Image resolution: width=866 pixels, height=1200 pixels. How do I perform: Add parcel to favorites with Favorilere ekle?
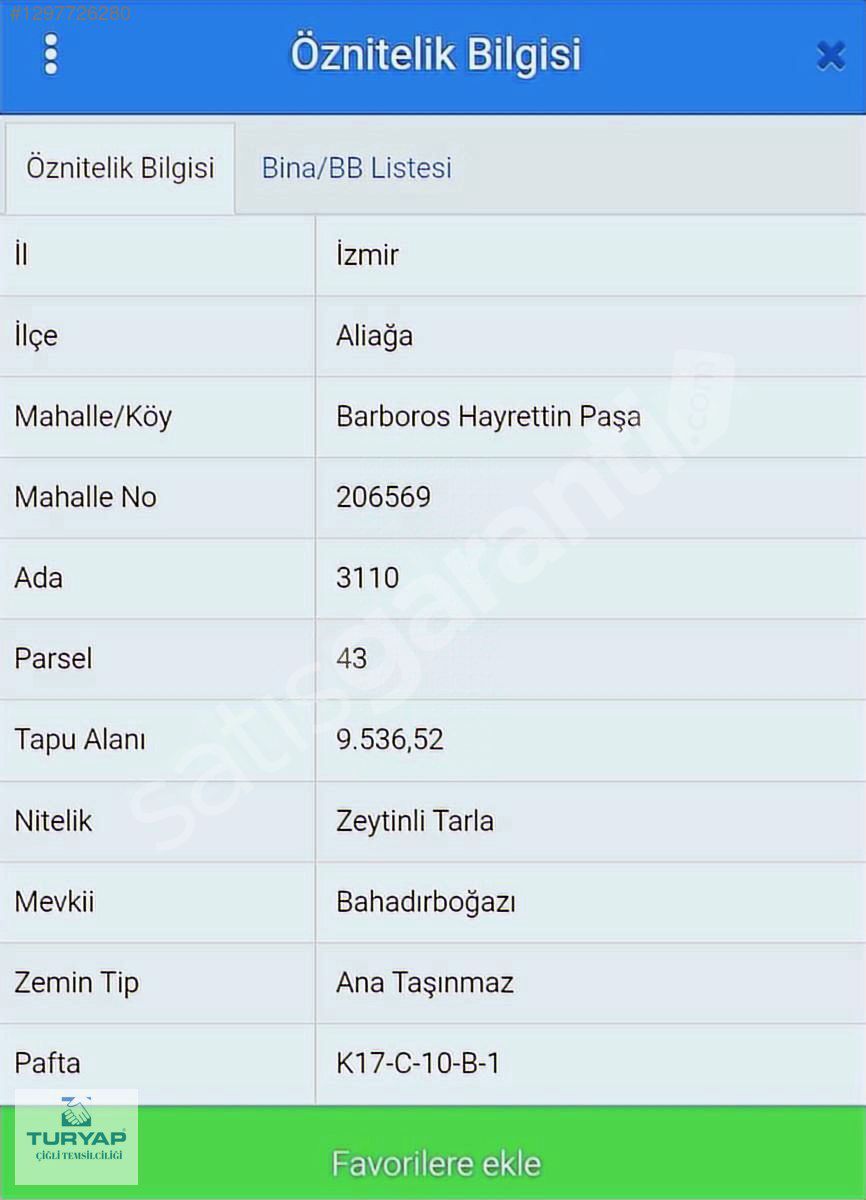click(436, 1163)
